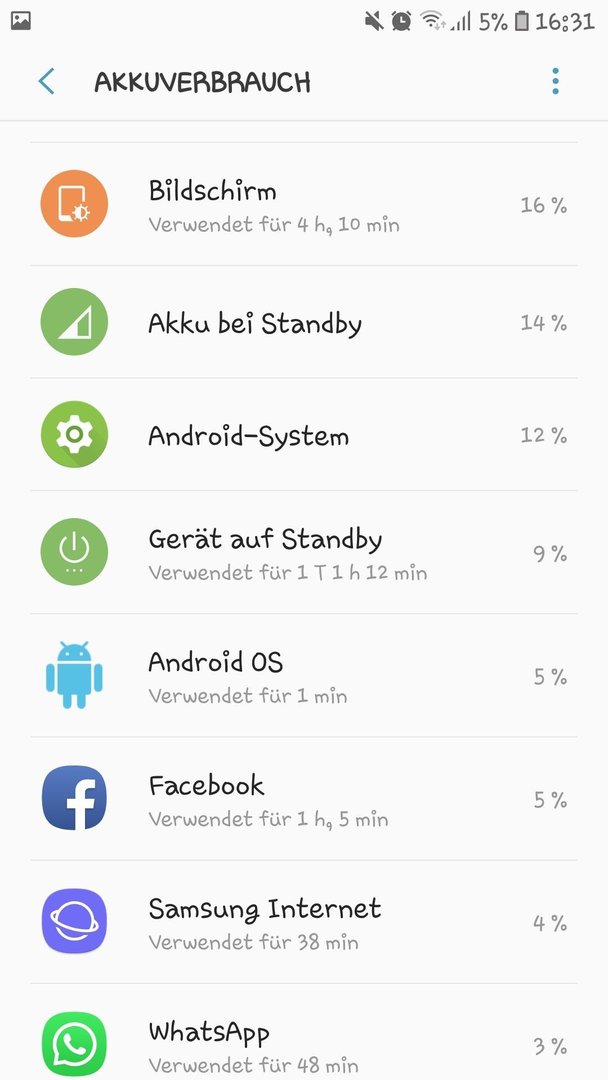The image size is (608, 1080).
Task: Open the three-dot overflow menu
Action: point(555,81)
